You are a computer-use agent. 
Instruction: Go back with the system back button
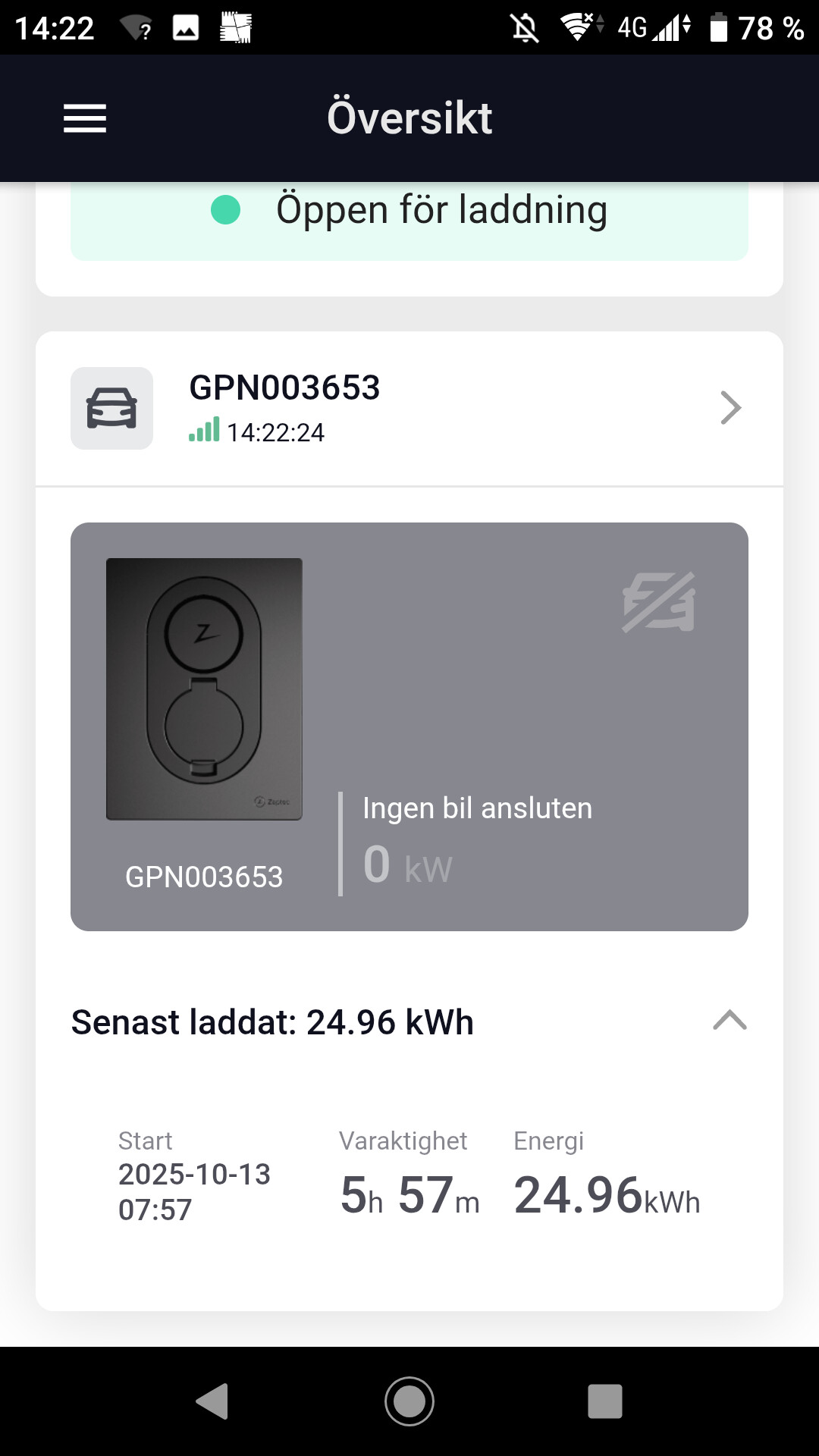tap(213, 1401)
